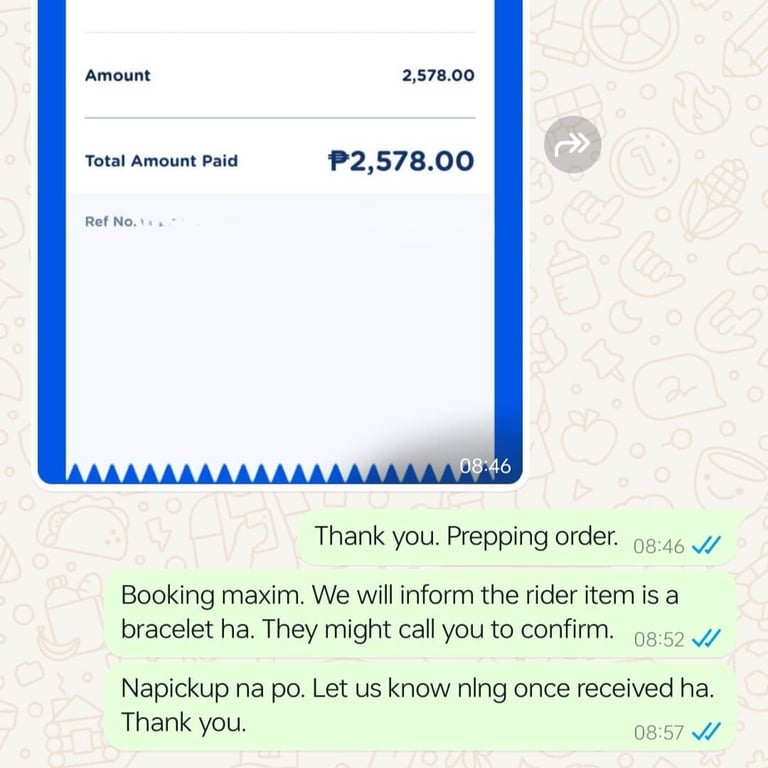
Task: Tap the forward arrow beside the receipt image
Action: click(573, 145)
